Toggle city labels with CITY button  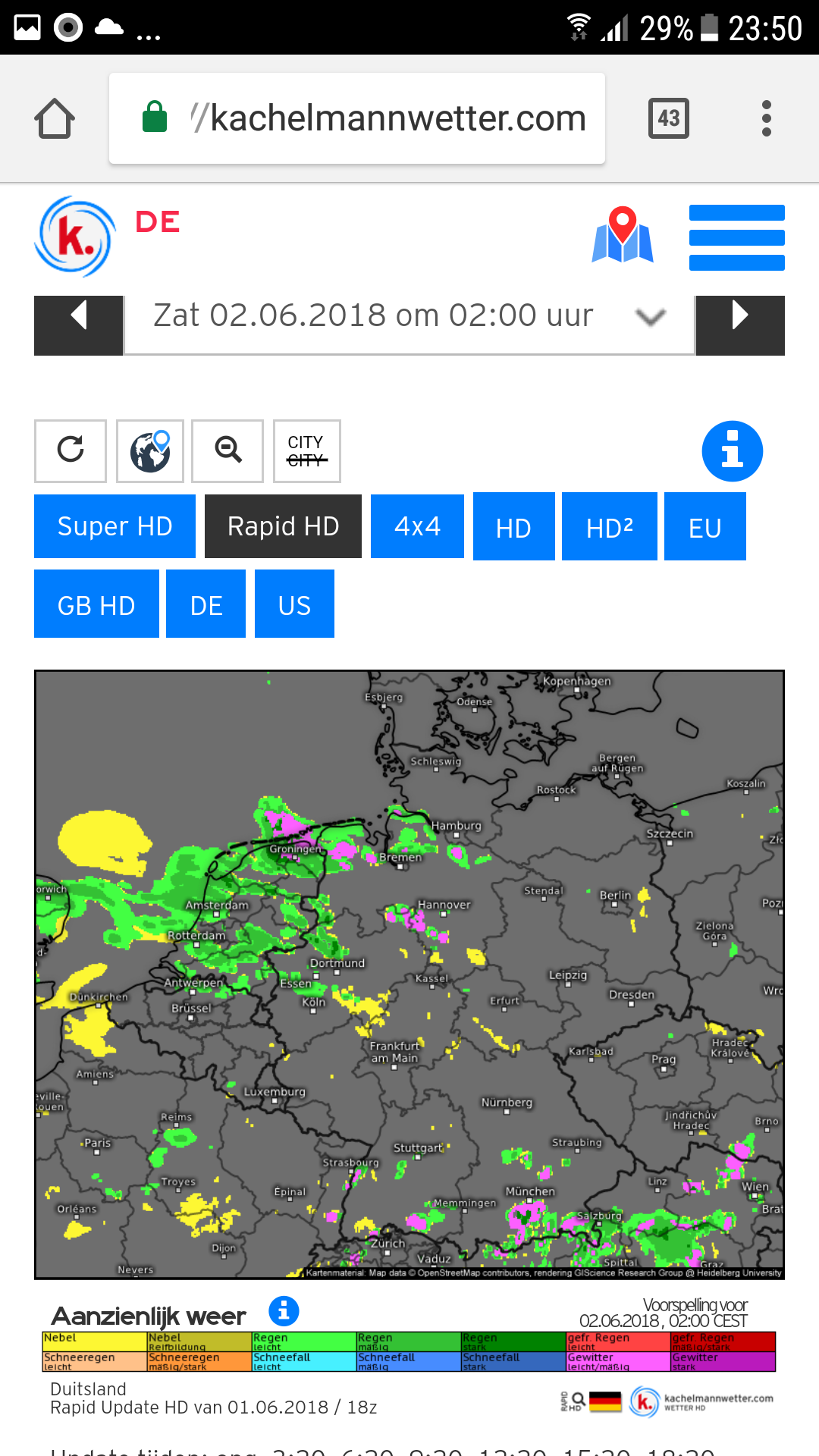(307, 450)
